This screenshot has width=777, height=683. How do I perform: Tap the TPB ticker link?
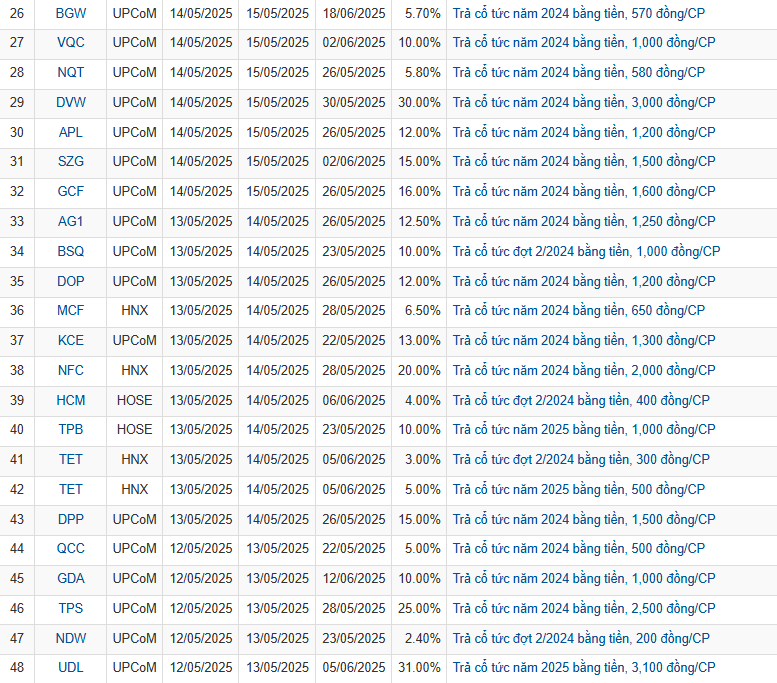click(70, 430)
